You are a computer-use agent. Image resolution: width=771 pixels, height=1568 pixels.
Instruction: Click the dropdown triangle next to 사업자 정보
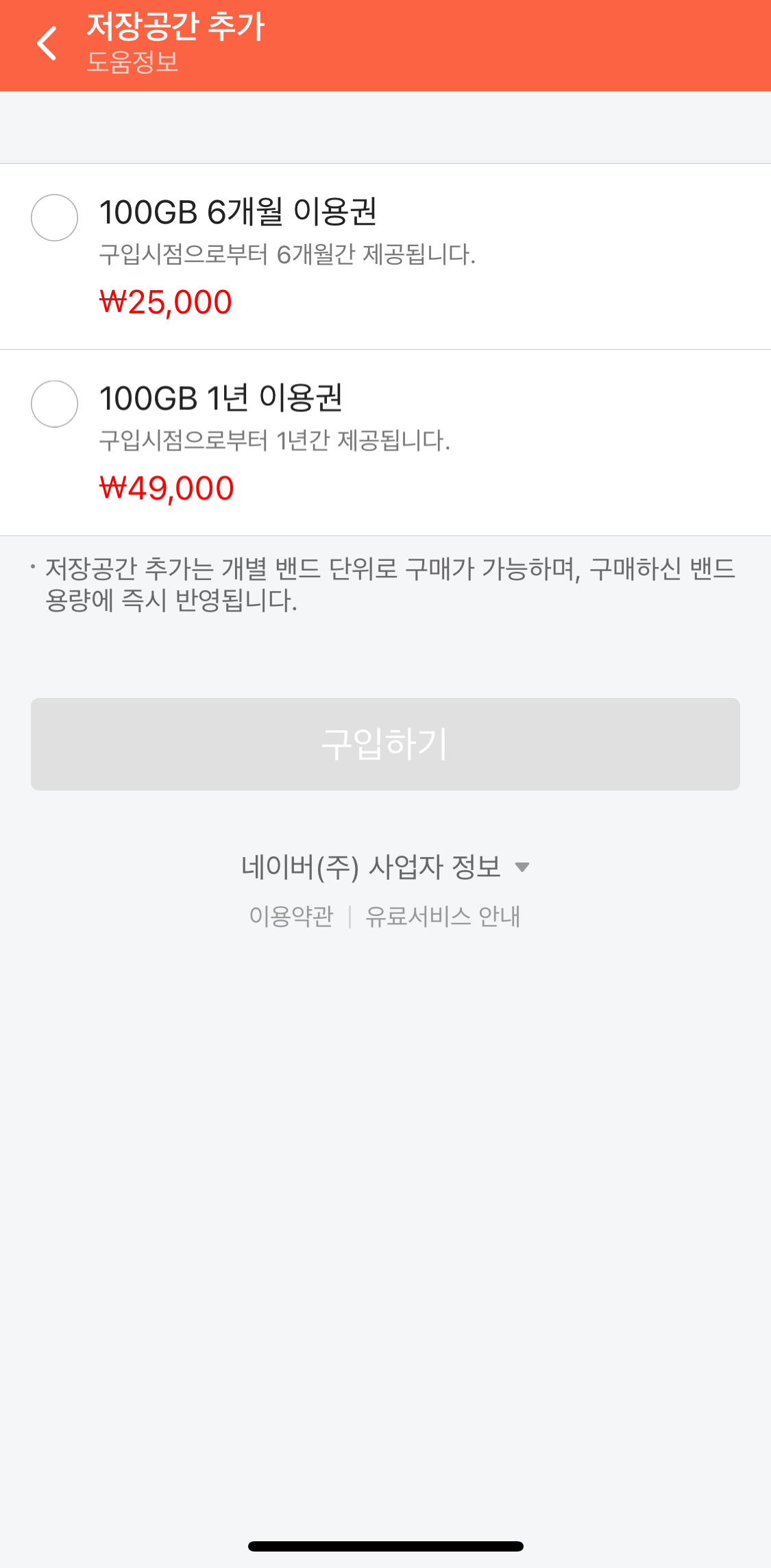pyautogui.click(x=524, y=867)
